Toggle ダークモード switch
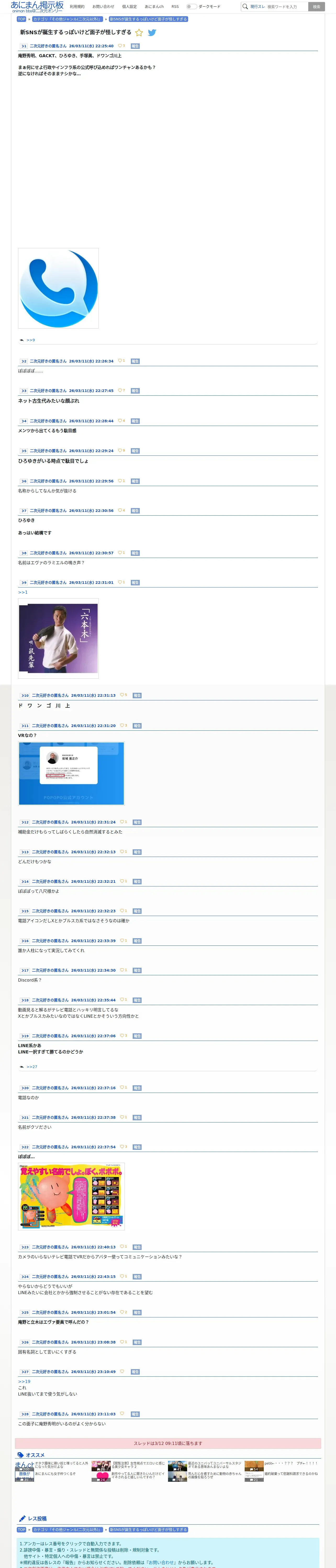336x1568 pixels. click(192, 7)
